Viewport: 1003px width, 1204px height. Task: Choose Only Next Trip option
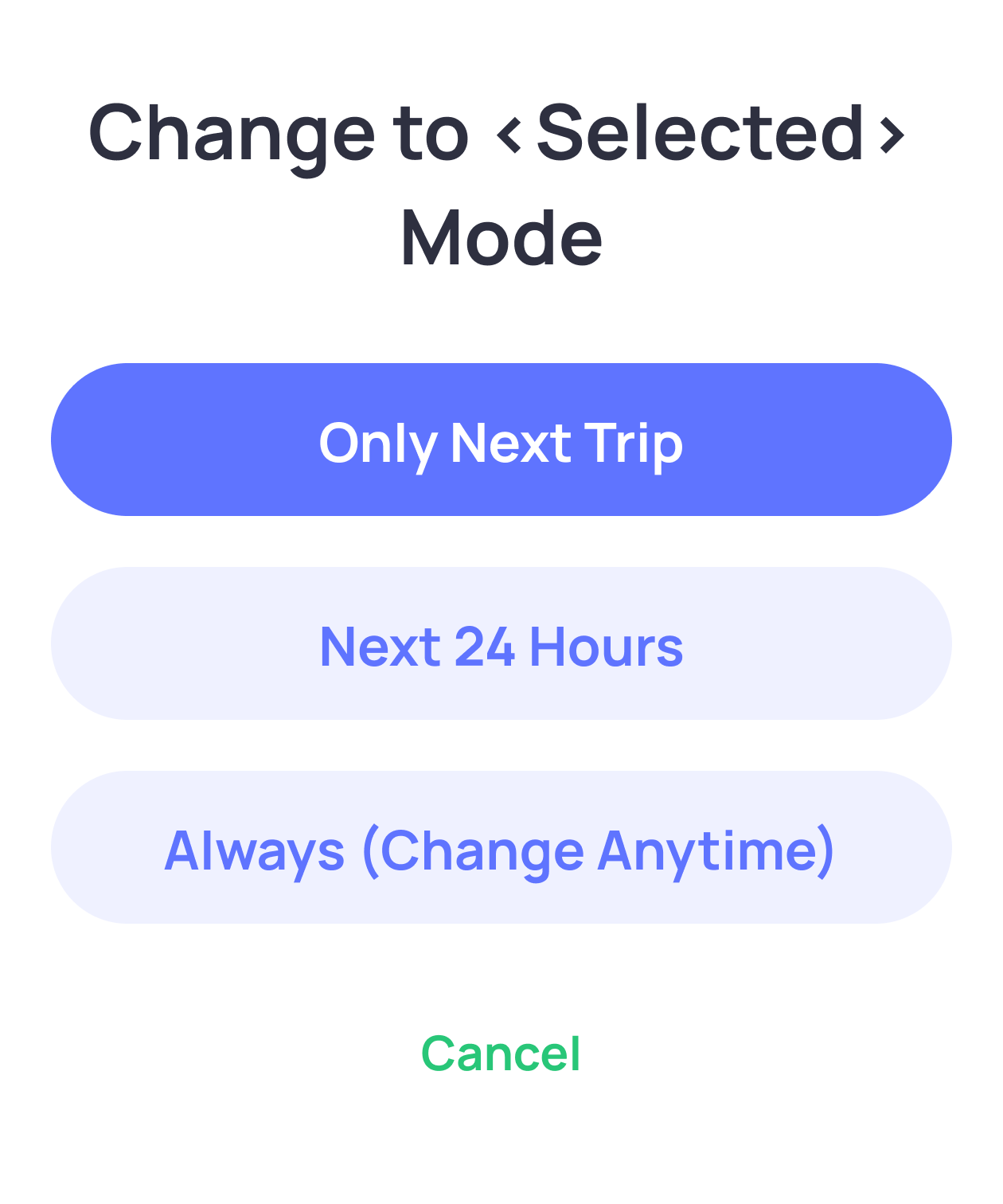pyautogui.click(x=501, y=440)
